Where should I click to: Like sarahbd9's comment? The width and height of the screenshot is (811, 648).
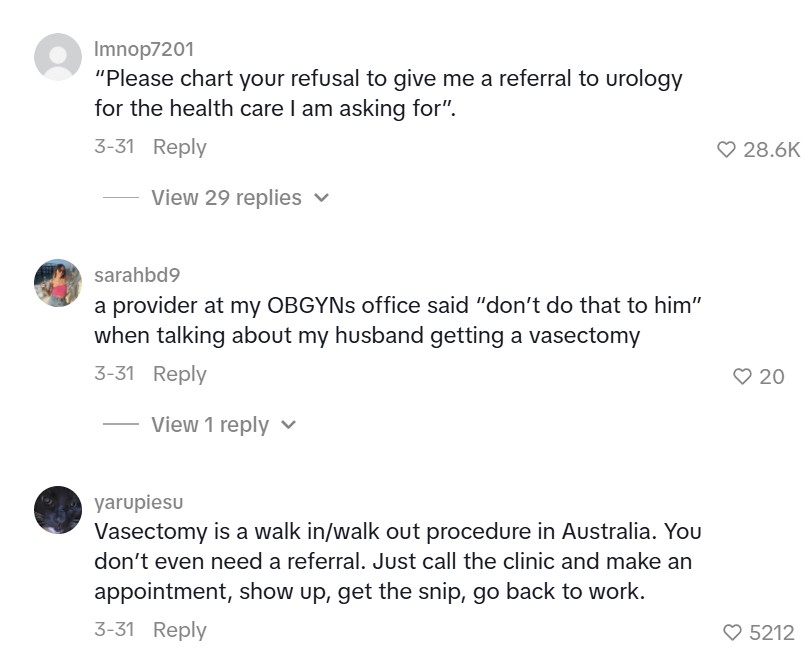point(742,377)
